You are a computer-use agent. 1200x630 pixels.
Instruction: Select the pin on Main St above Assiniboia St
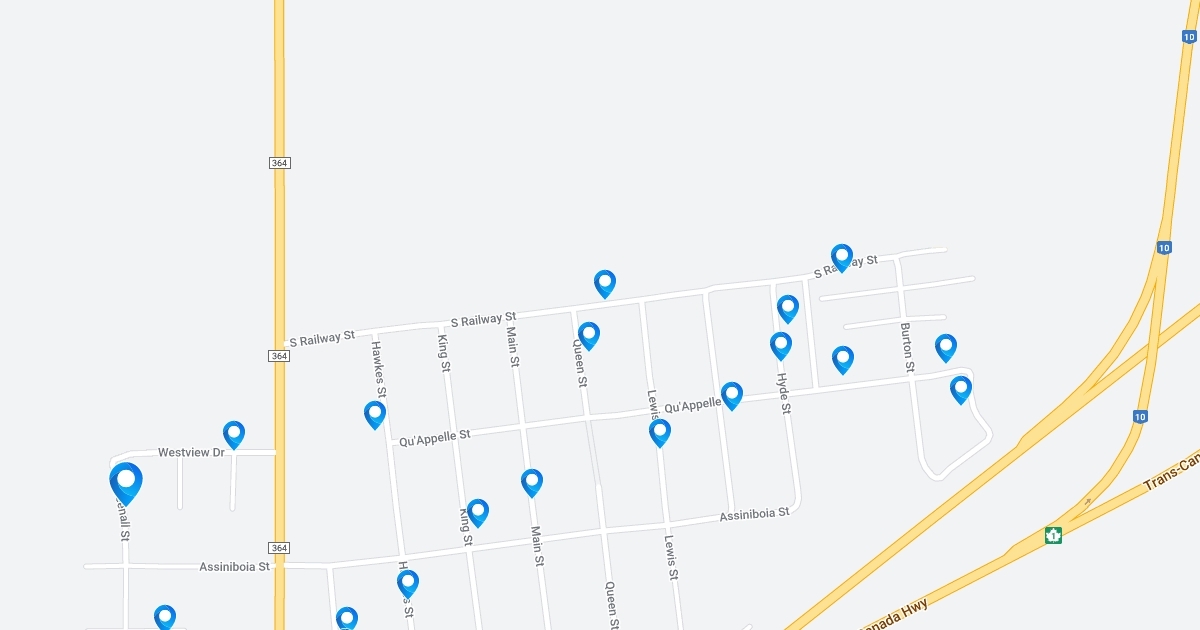(x=532, y=482)
